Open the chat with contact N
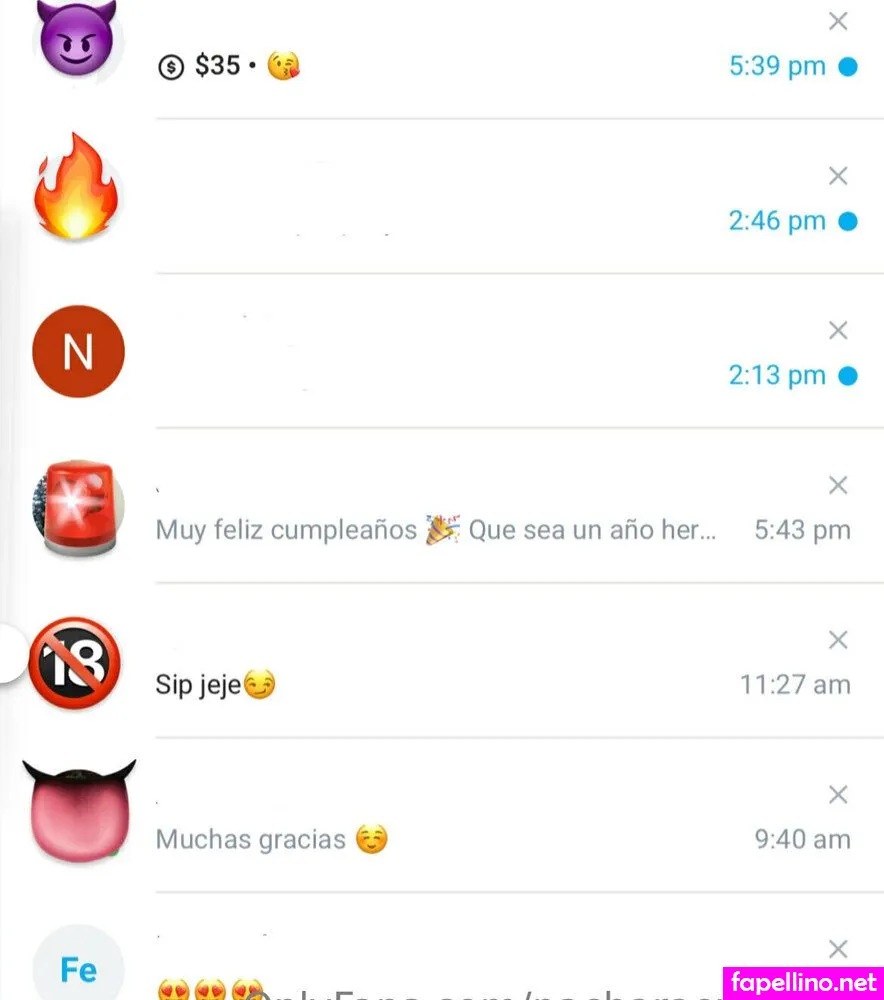 tap(440, 353)
